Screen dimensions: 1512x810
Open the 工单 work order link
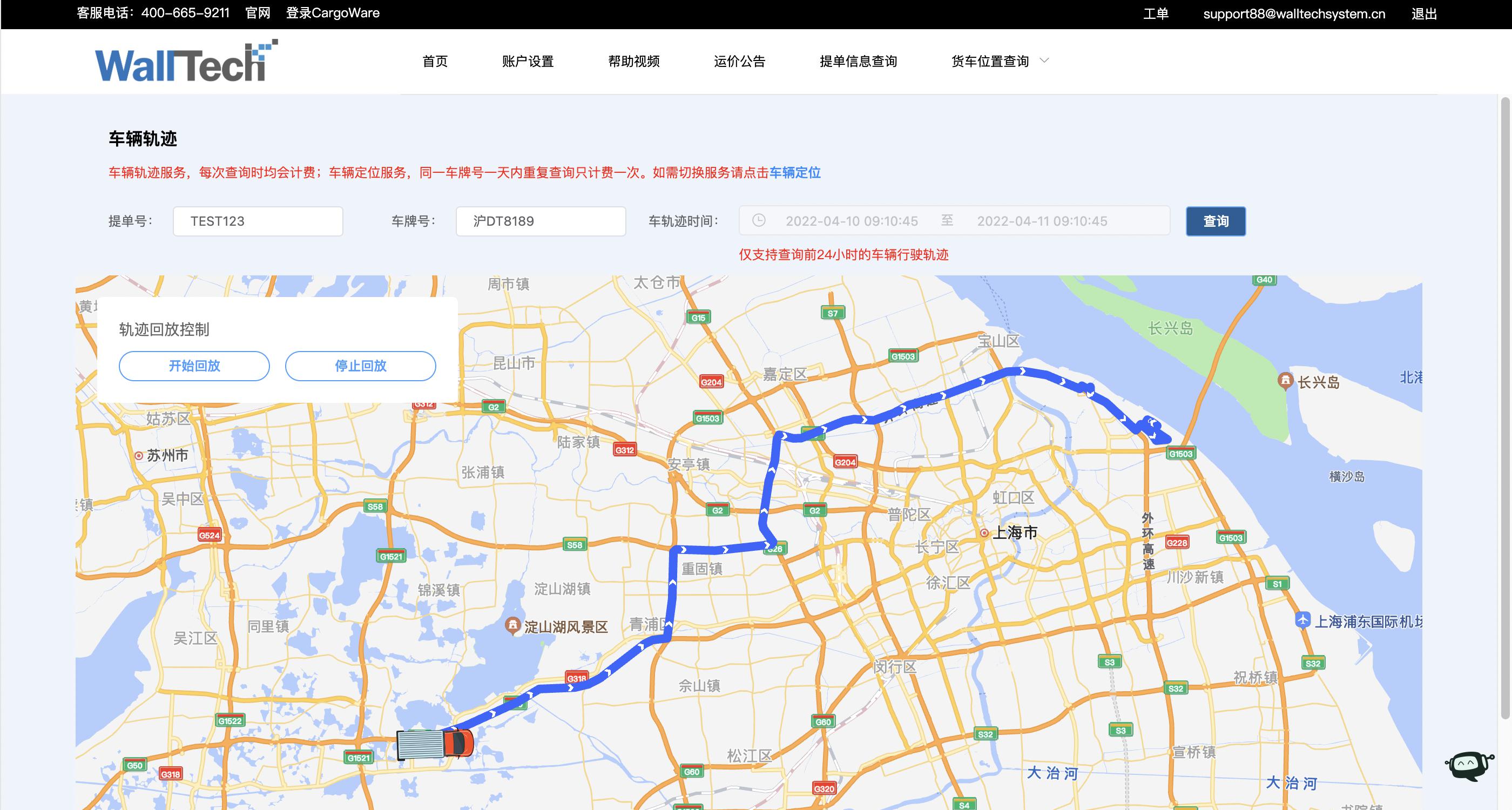coord(1156,13)
